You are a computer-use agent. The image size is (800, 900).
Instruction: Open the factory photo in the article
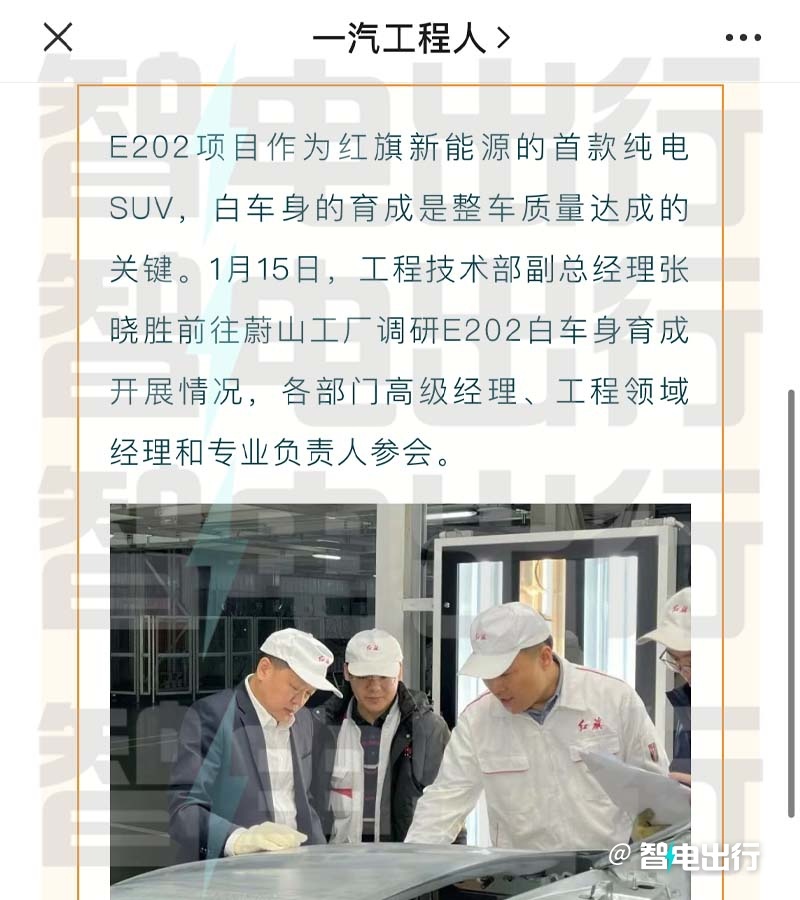click(400, 700)
